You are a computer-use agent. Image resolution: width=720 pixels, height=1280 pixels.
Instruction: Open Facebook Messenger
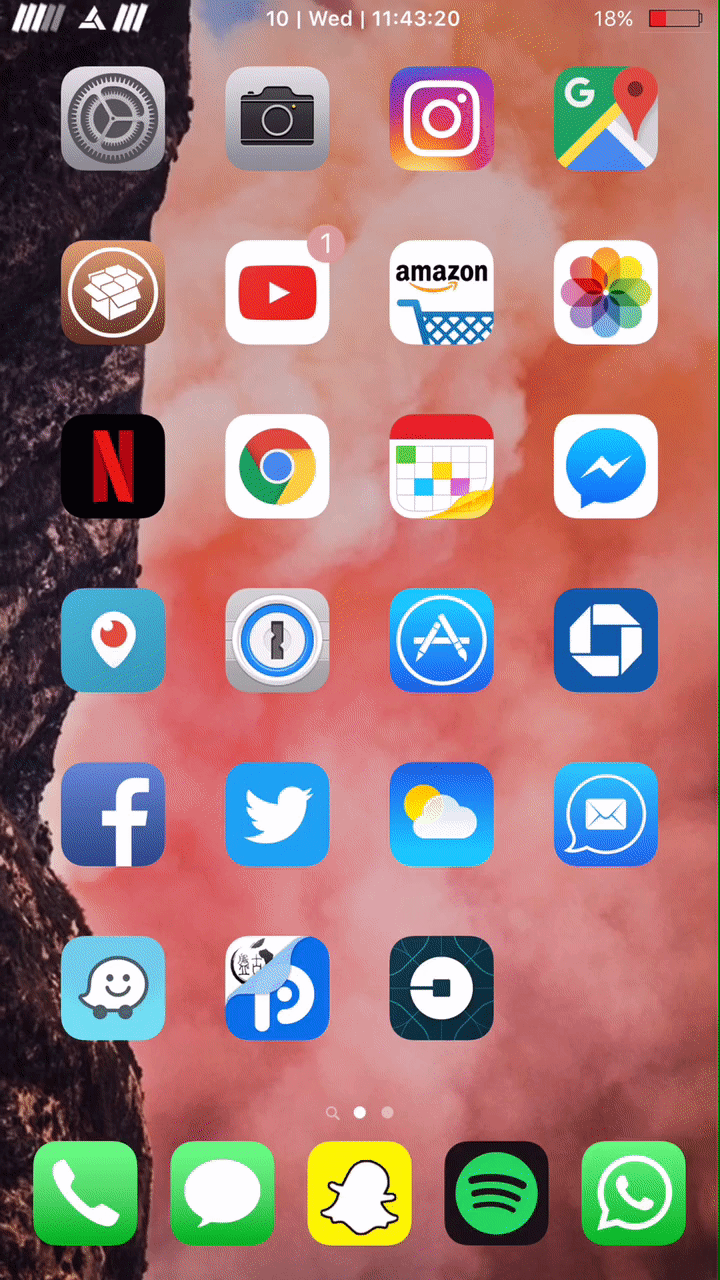pos(605,466)
